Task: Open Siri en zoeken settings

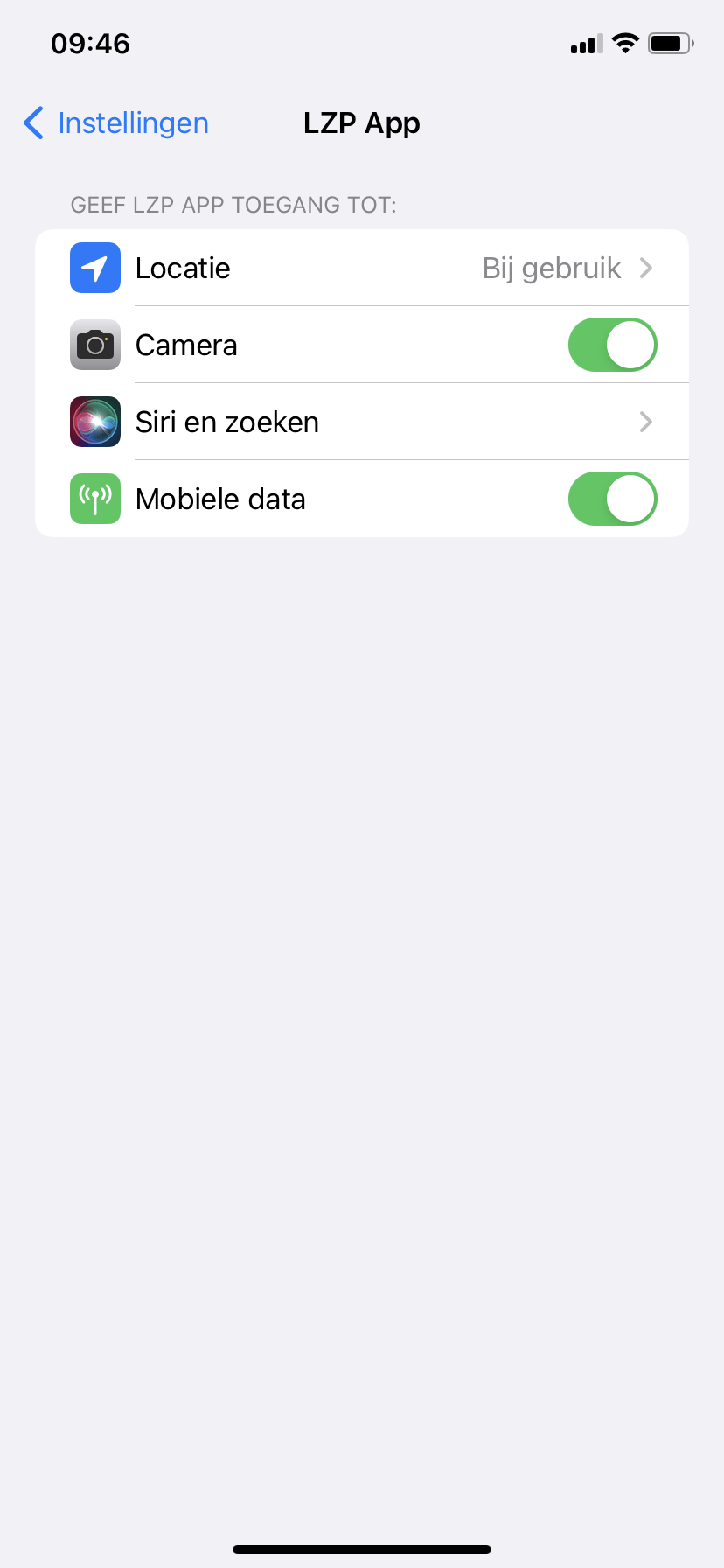Action: point(362,422)
